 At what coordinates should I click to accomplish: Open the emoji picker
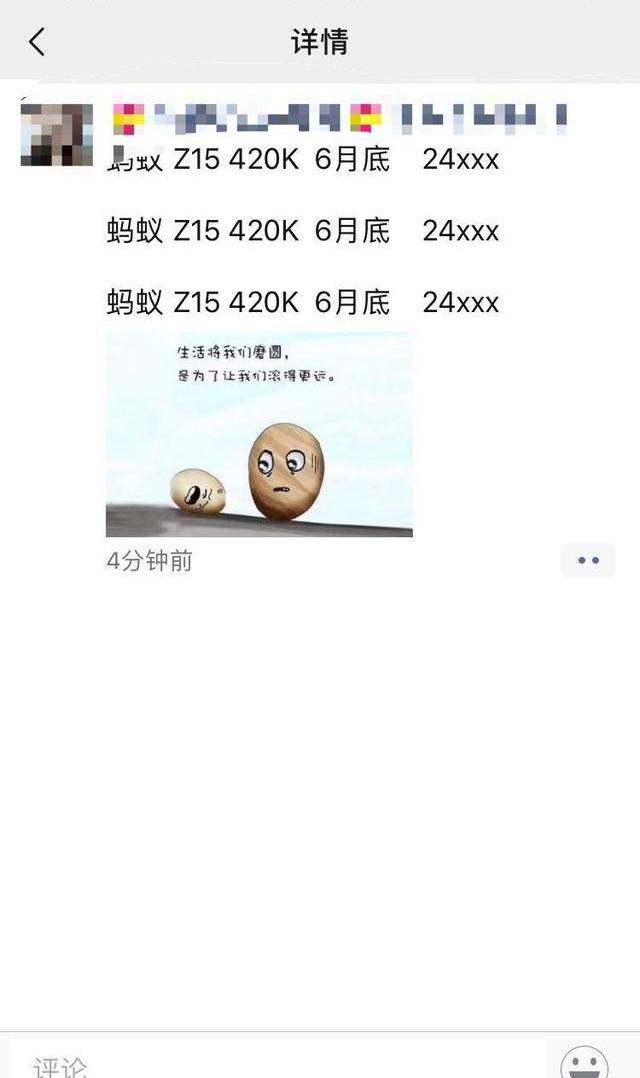click(585, 1062)
